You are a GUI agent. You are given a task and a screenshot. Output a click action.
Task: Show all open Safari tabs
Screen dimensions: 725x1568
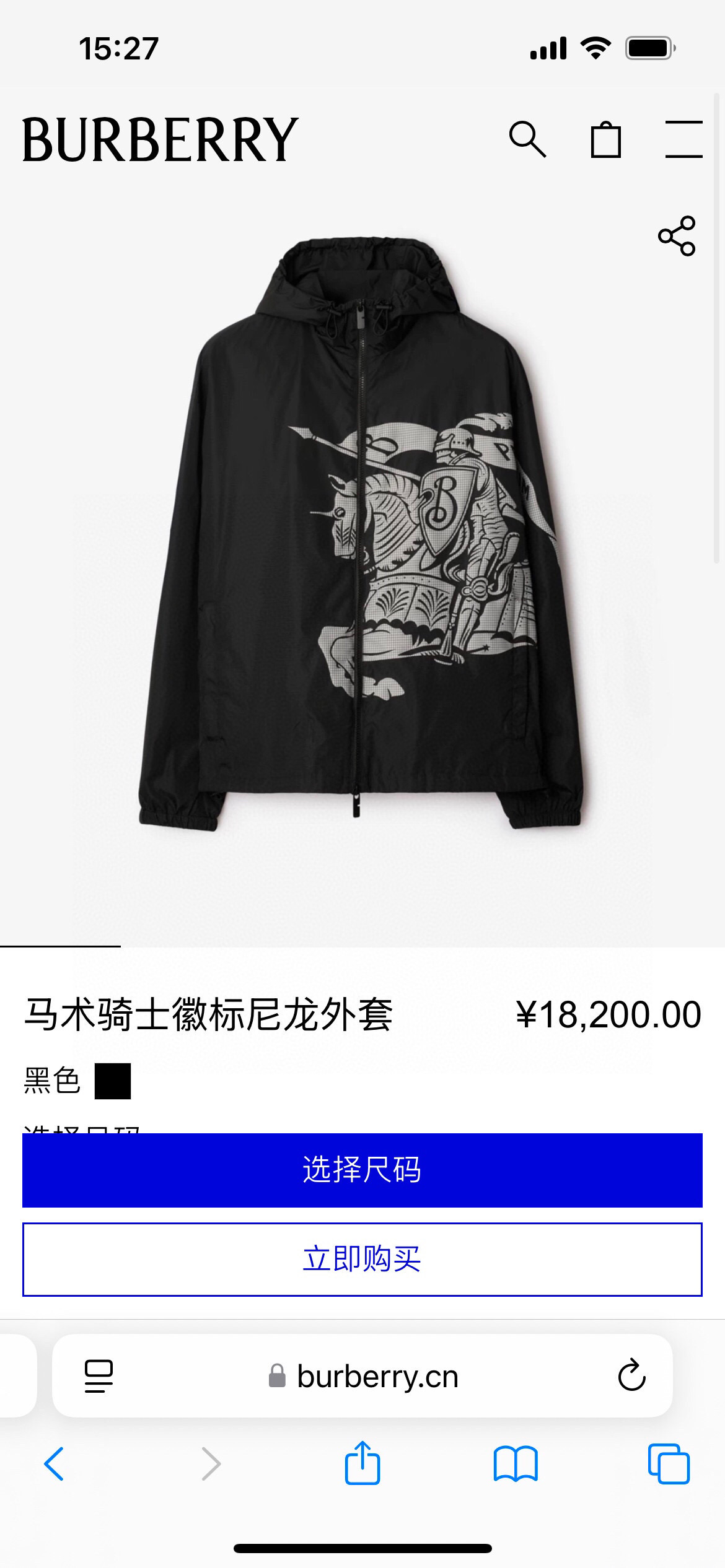pos(668,1464)
